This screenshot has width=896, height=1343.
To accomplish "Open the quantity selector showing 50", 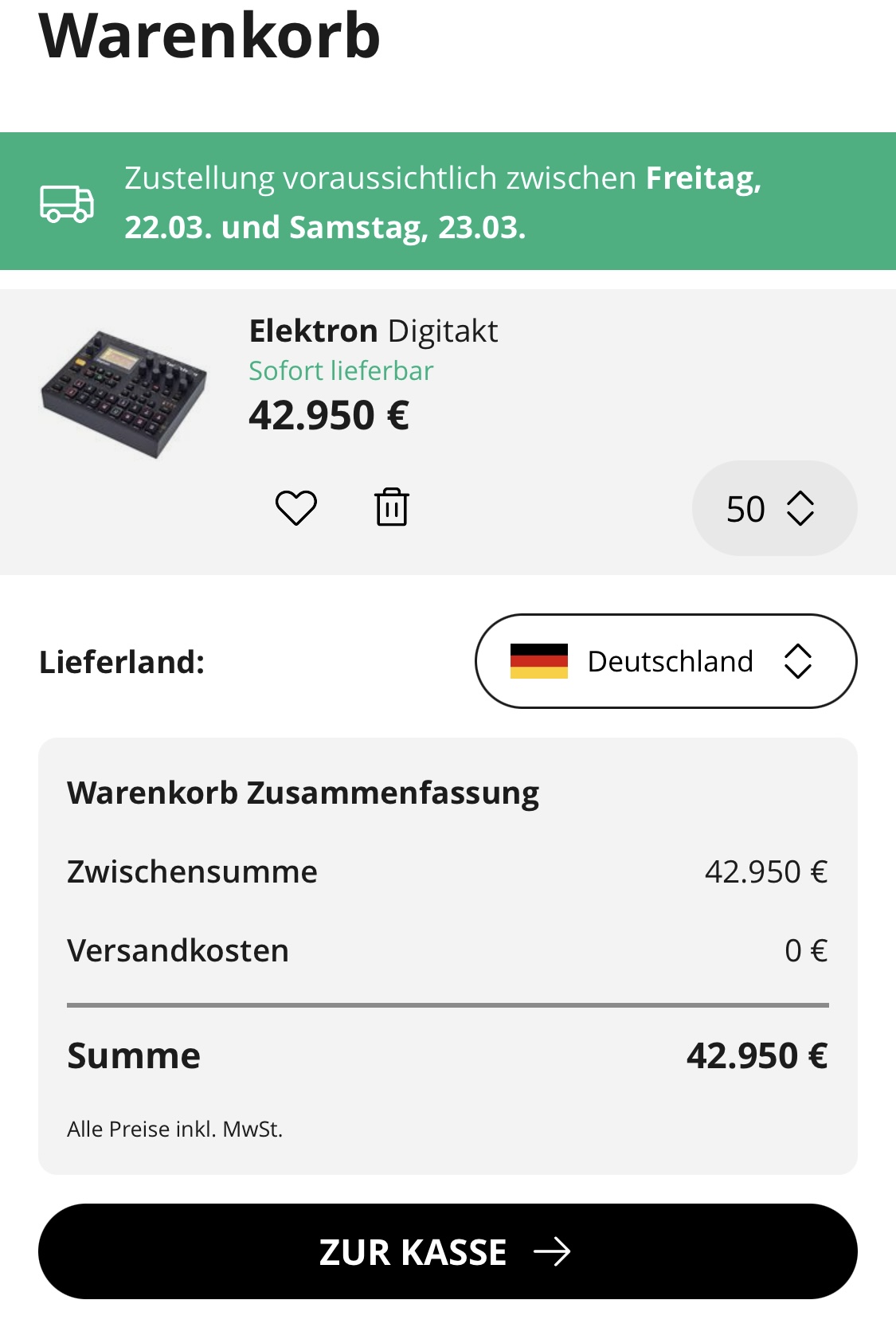I will [x=773, y=508].
